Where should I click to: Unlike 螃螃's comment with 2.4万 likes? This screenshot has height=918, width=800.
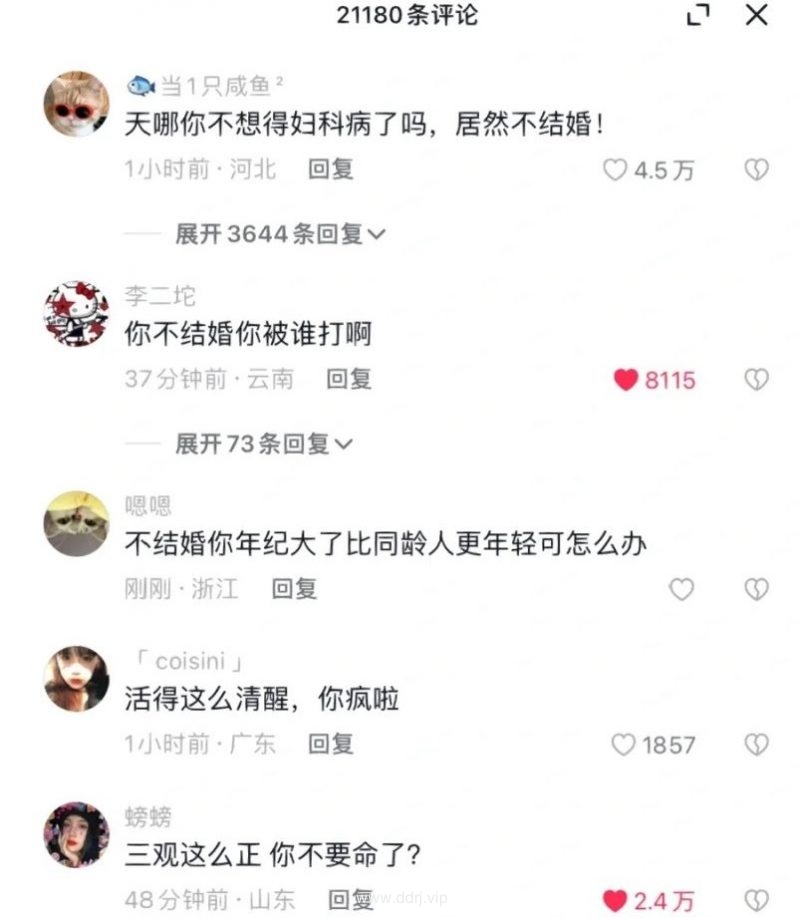pyautogui.click(x=616, y=900)
